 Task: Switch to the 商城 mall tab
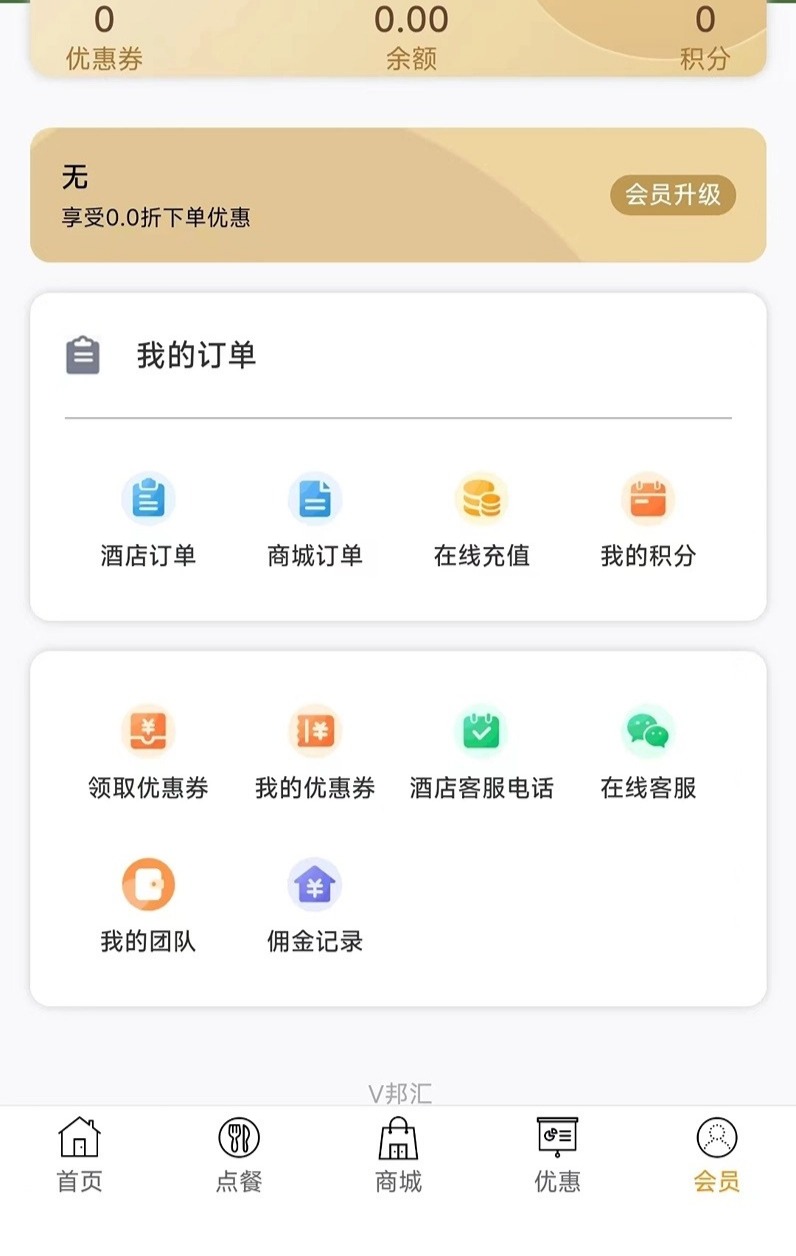(398, 1155)
